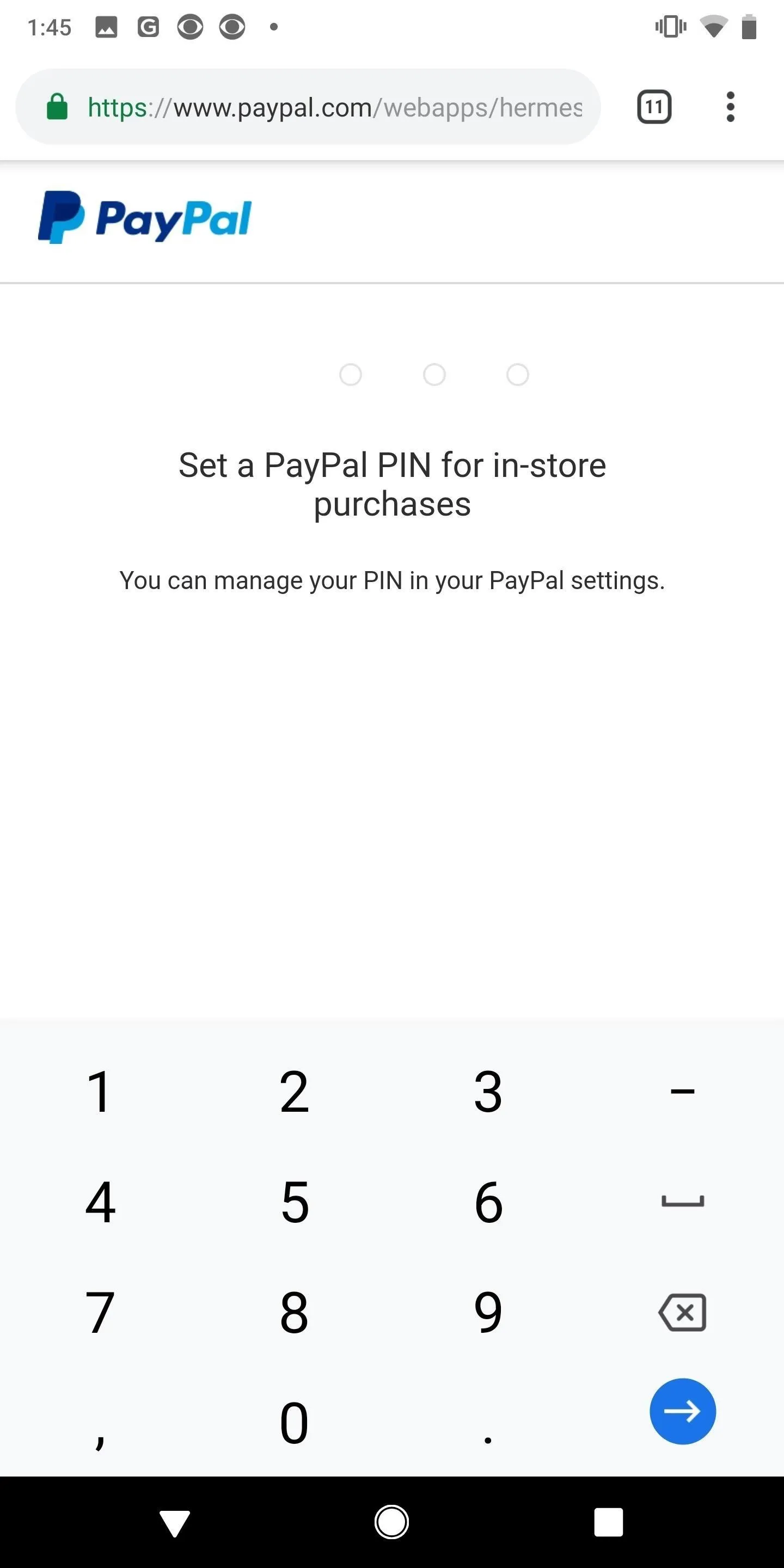The height and width of the screenshot is (1568, 784).
Task: Open the browser overflow menu
Action: coord(731,107)
